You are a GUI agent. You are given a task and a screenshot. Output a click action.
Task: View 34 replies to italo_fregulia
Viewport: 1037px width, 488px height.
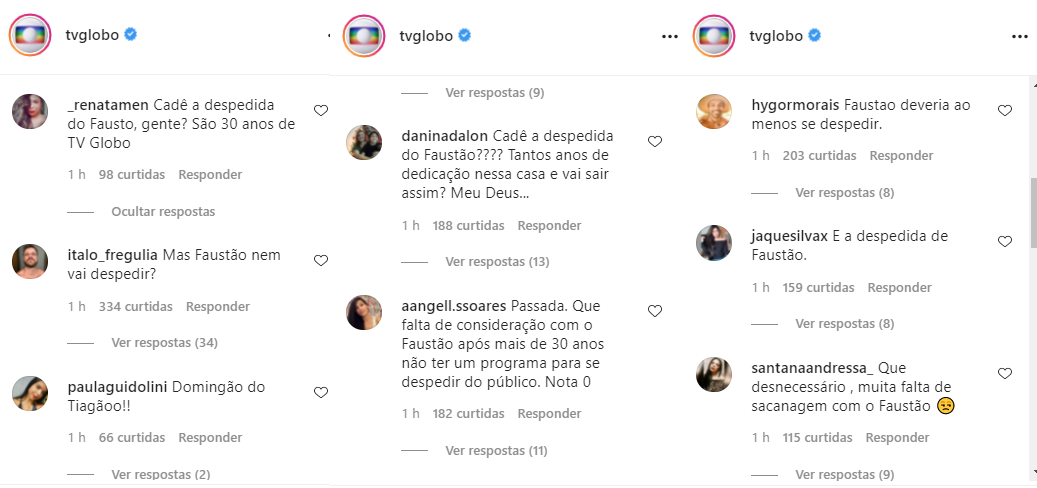tap(164, 343)
